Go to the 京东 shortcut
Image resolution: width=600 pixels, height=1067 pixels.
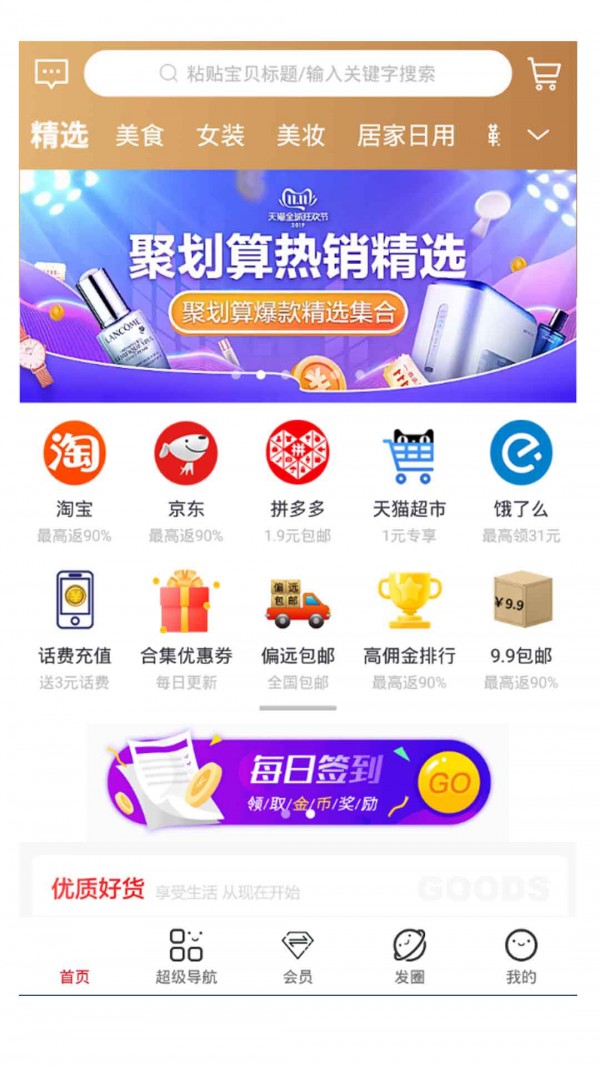[x=186, y=470]
